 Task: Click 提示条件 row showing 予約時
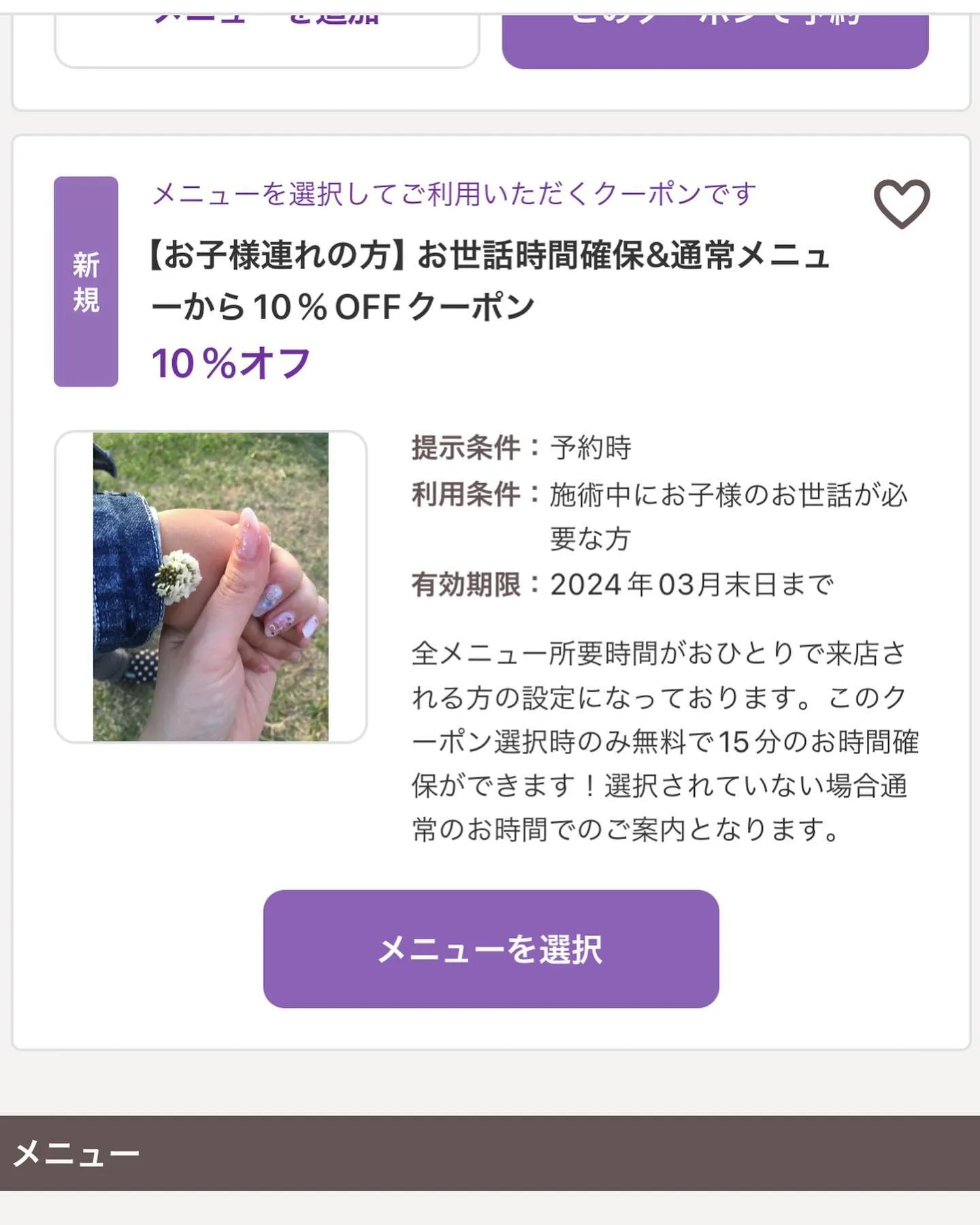pos(521,448)
